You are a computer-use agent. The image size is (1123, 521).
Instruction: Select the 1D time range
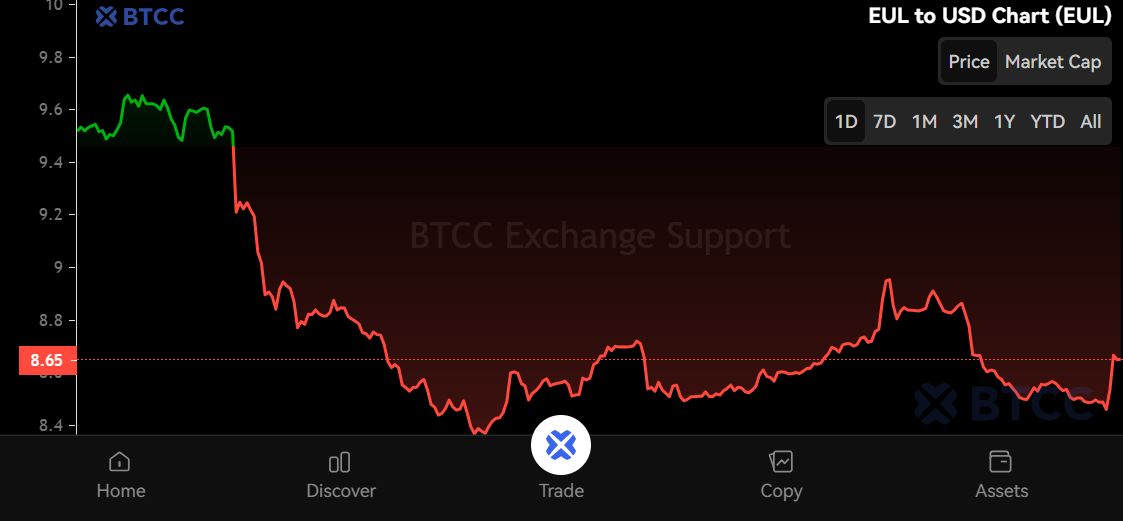pos(846,122)
